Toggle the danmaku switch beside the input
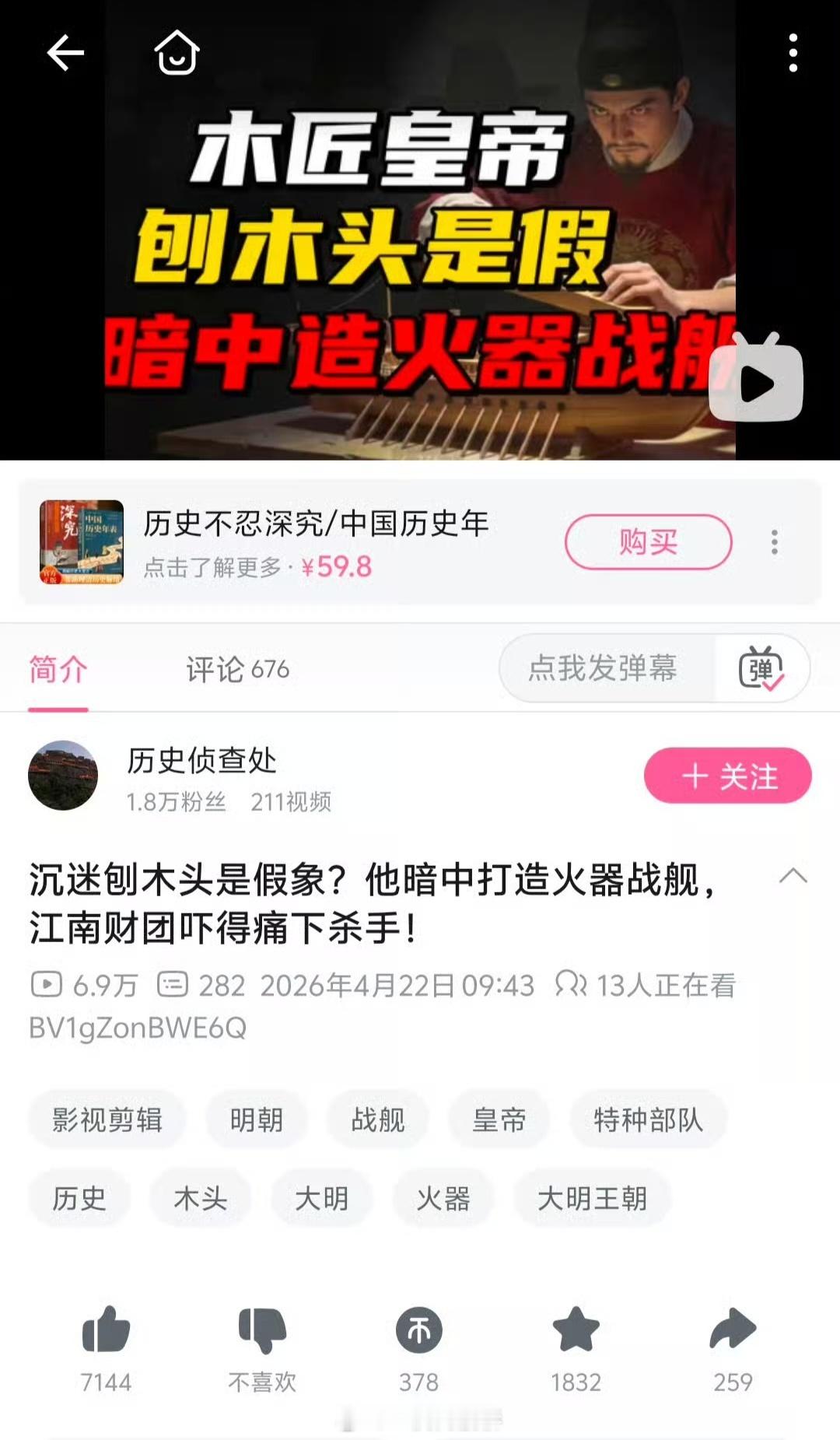This screenshot has height=1440, width=840. click(761, 669)
